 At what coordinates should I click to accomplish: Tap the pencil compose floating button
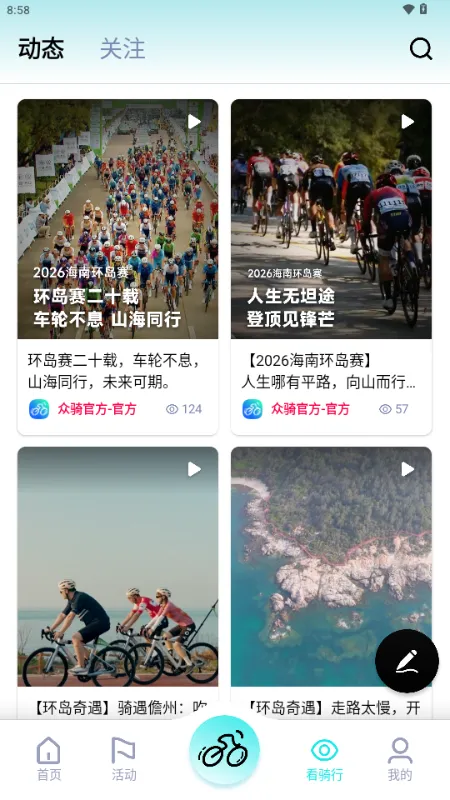point(407,661)
